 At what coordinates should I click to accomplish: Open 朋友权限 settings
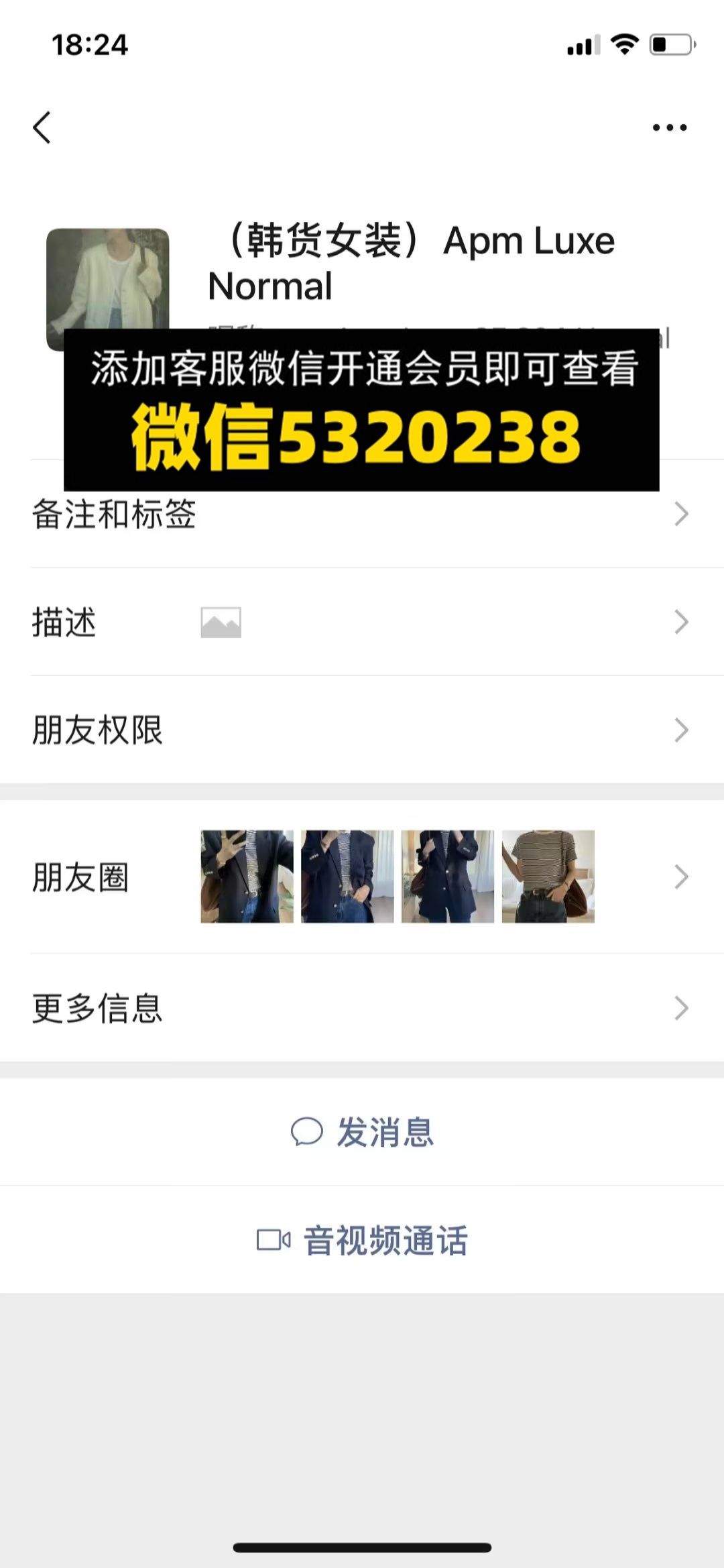tap(362, 730)
